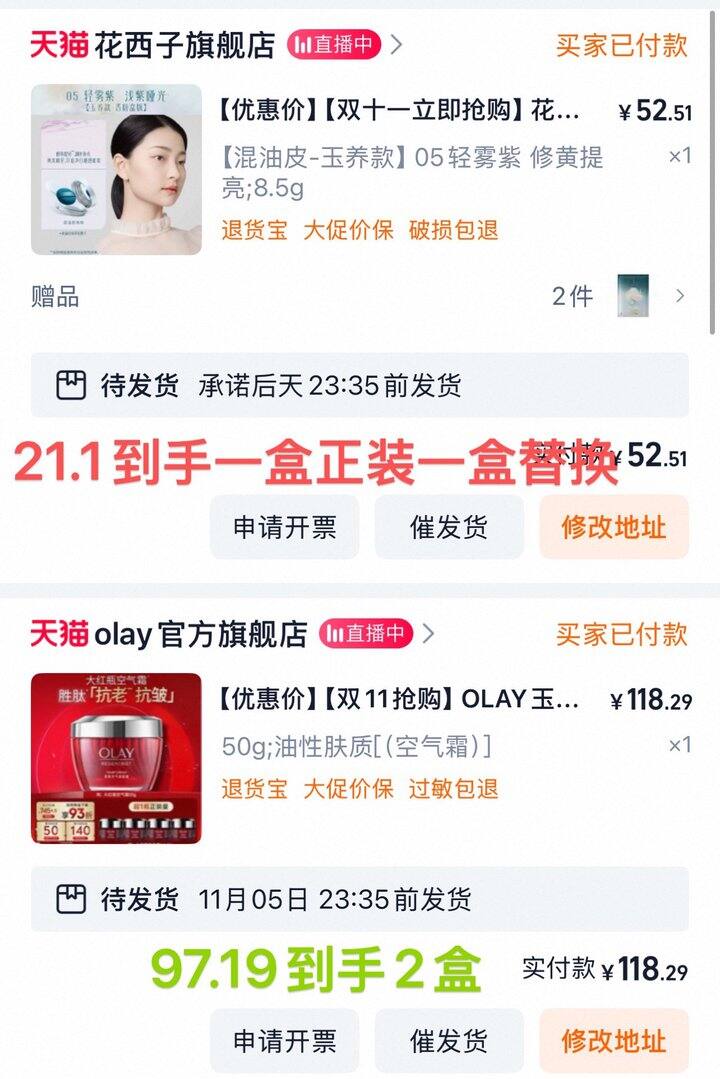Tap the 直播中 badge next to olay官方旗舰店

366,634
